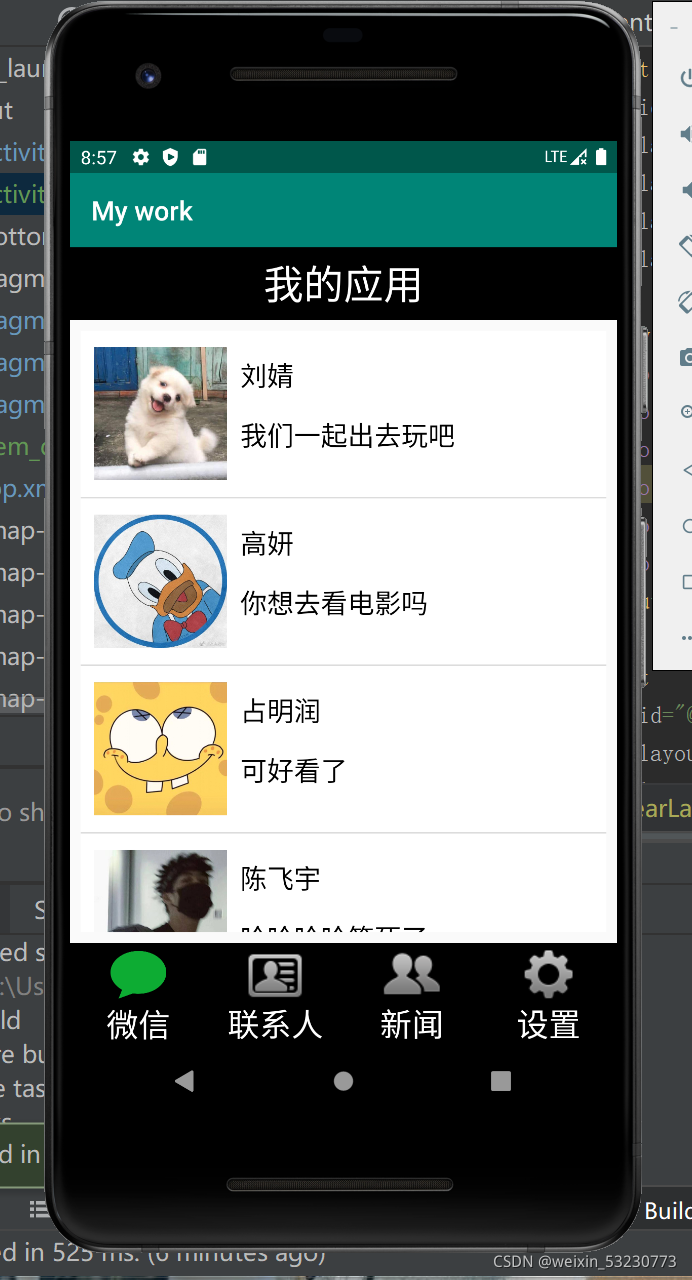Switch to the 新闻 tab

[x=411, y=996]
